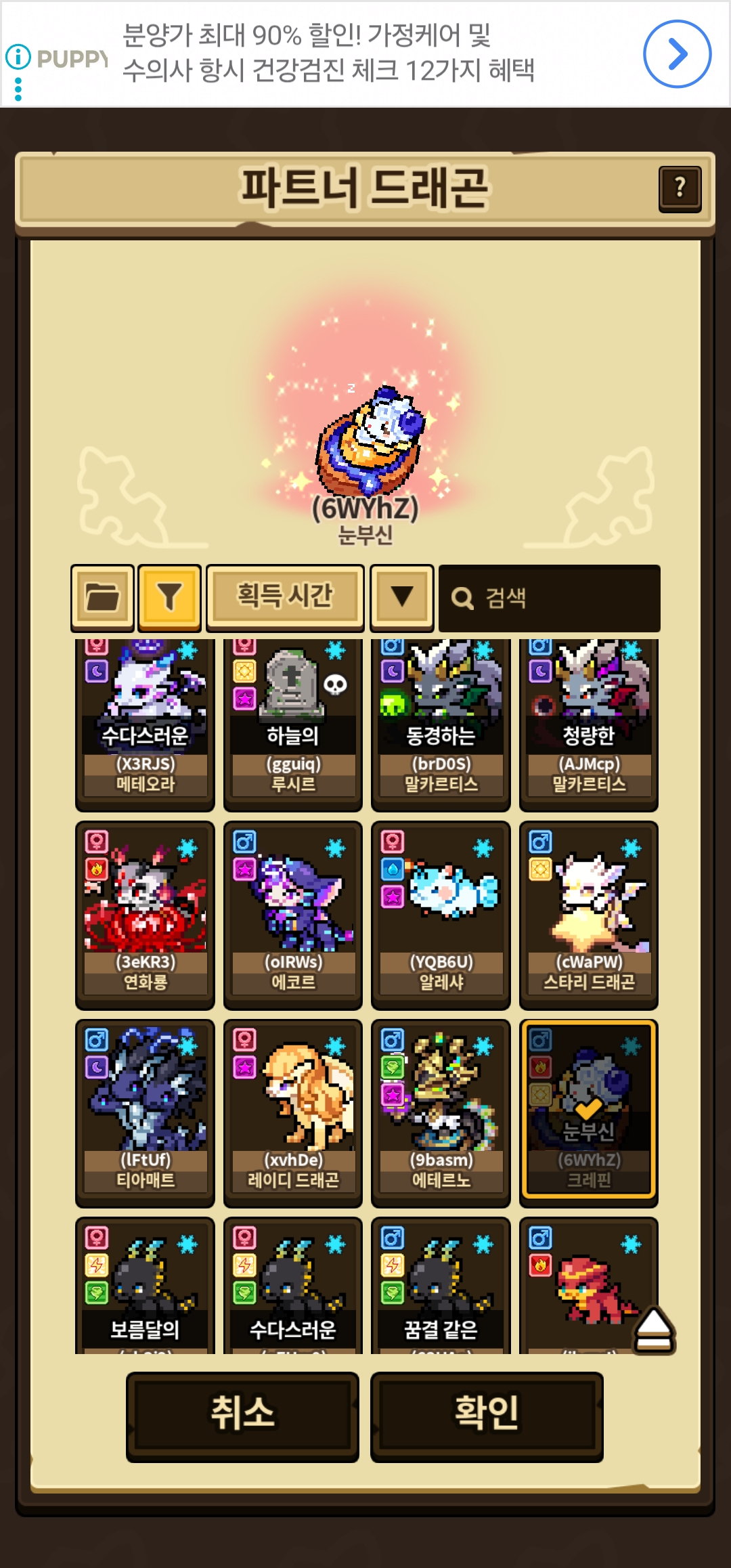Confirm with the 확인 button
Image resolution: width=731 pixels, height=1568 pixels.
tap(487, 1416)
